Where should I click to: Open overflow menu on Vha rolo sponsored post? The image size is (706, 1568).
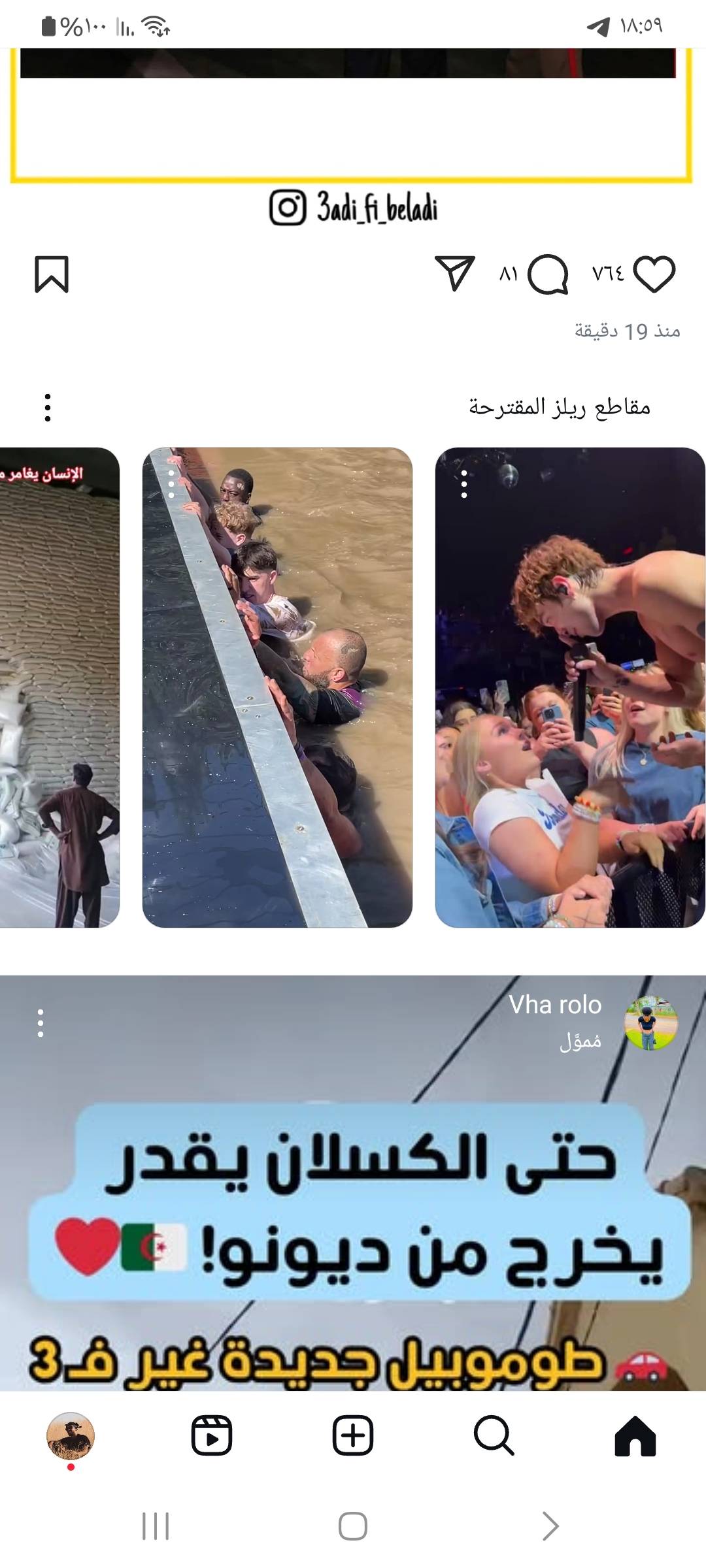(x=41, y=1023)
